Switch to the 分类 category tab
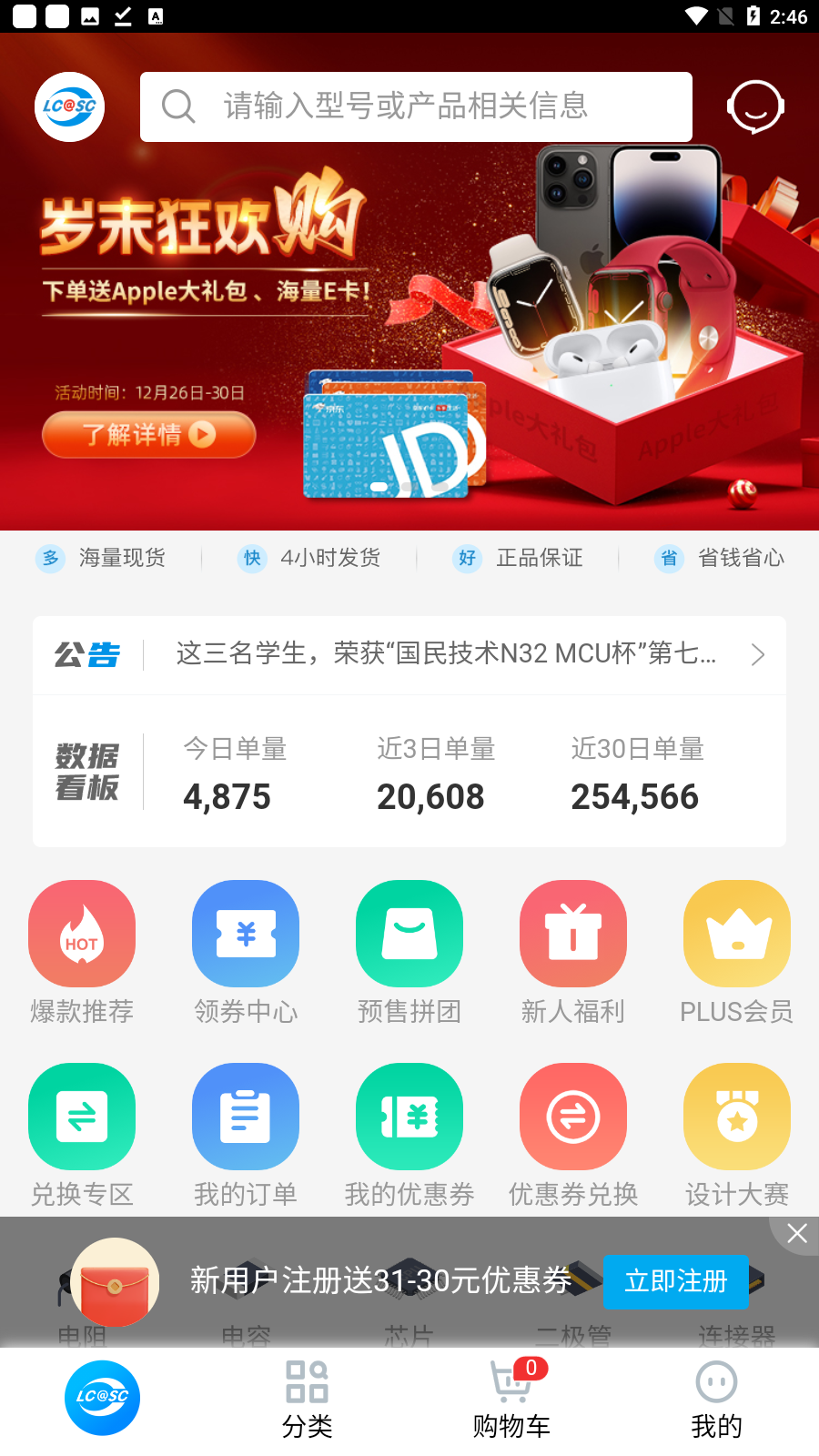The height and width of the screenshot is (1456, 819). point(307,1400)
